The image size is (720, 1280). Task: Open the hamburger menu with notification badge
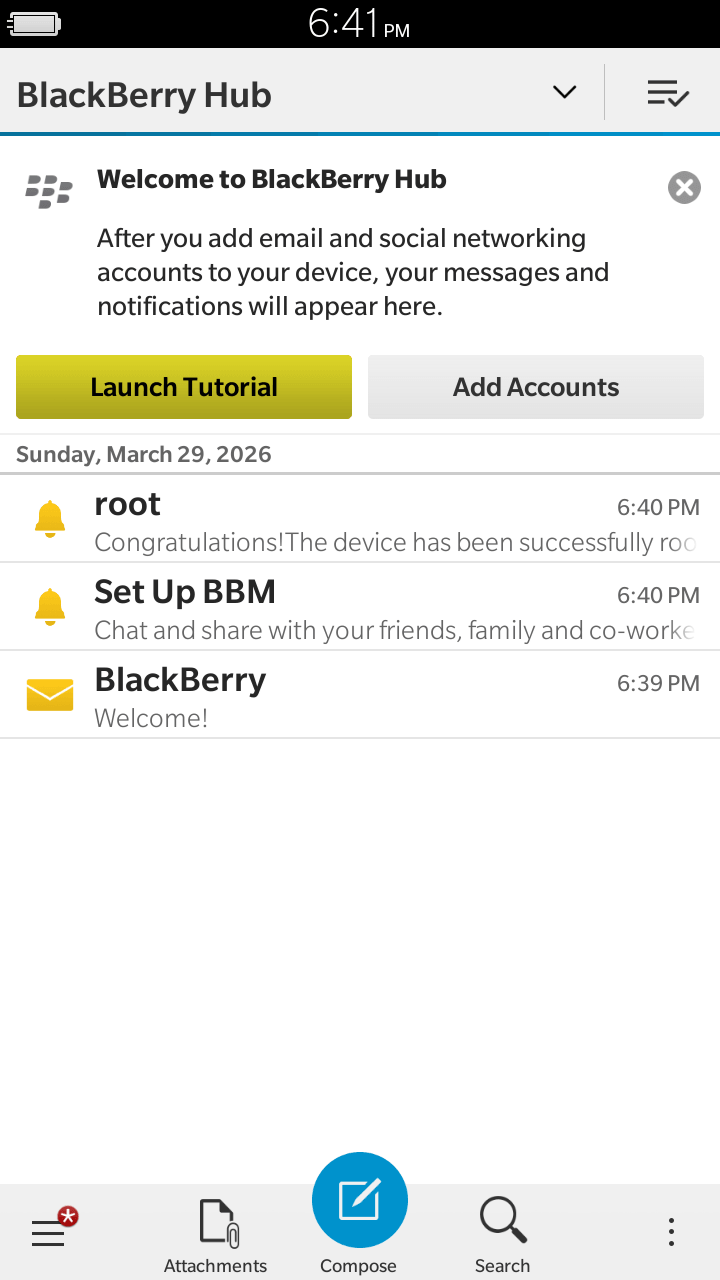[50, 1232]
